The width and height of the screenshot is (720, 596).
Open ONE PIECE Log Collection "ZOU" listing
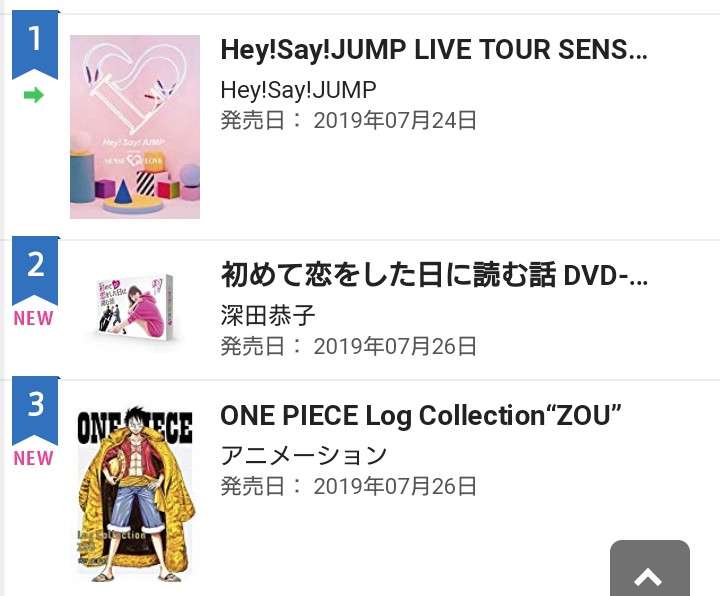coord(420,415)
